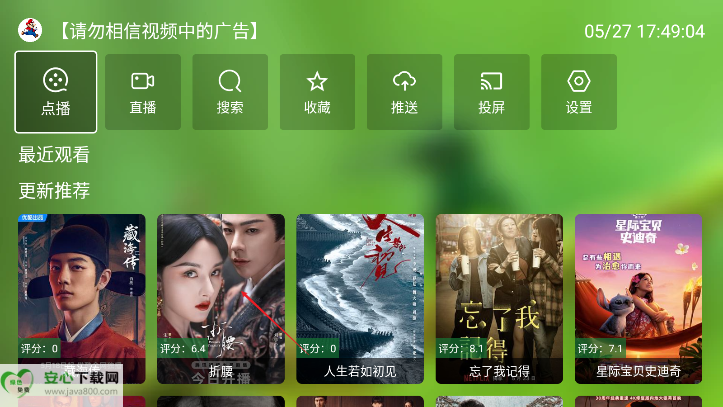This screenshot has width=723, height=407.
Task: Open 设置 settings
Action: click(579, 92)
